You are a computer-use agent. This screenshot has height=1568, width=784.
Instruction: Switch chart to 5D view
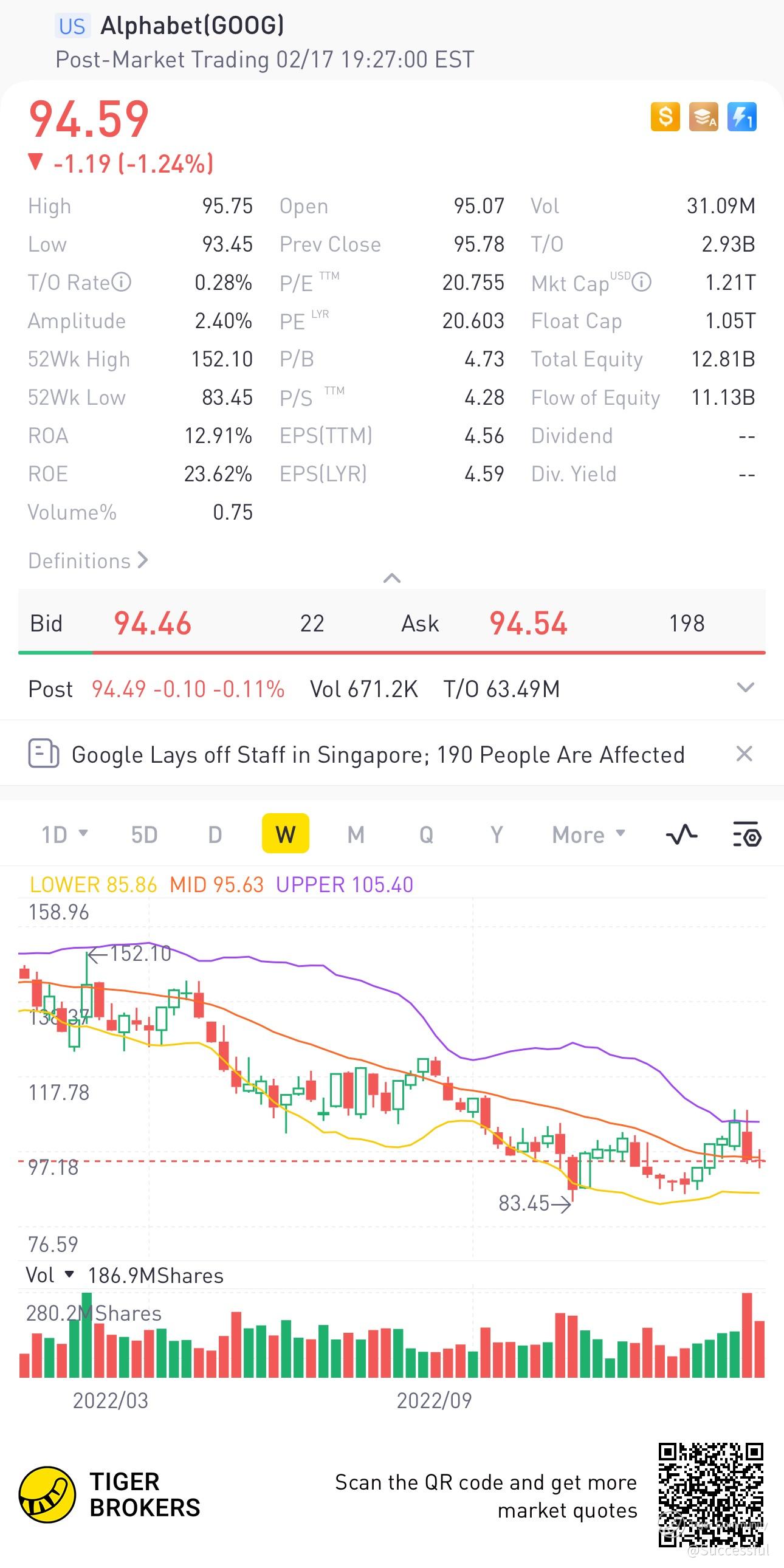tap(144, 834)
